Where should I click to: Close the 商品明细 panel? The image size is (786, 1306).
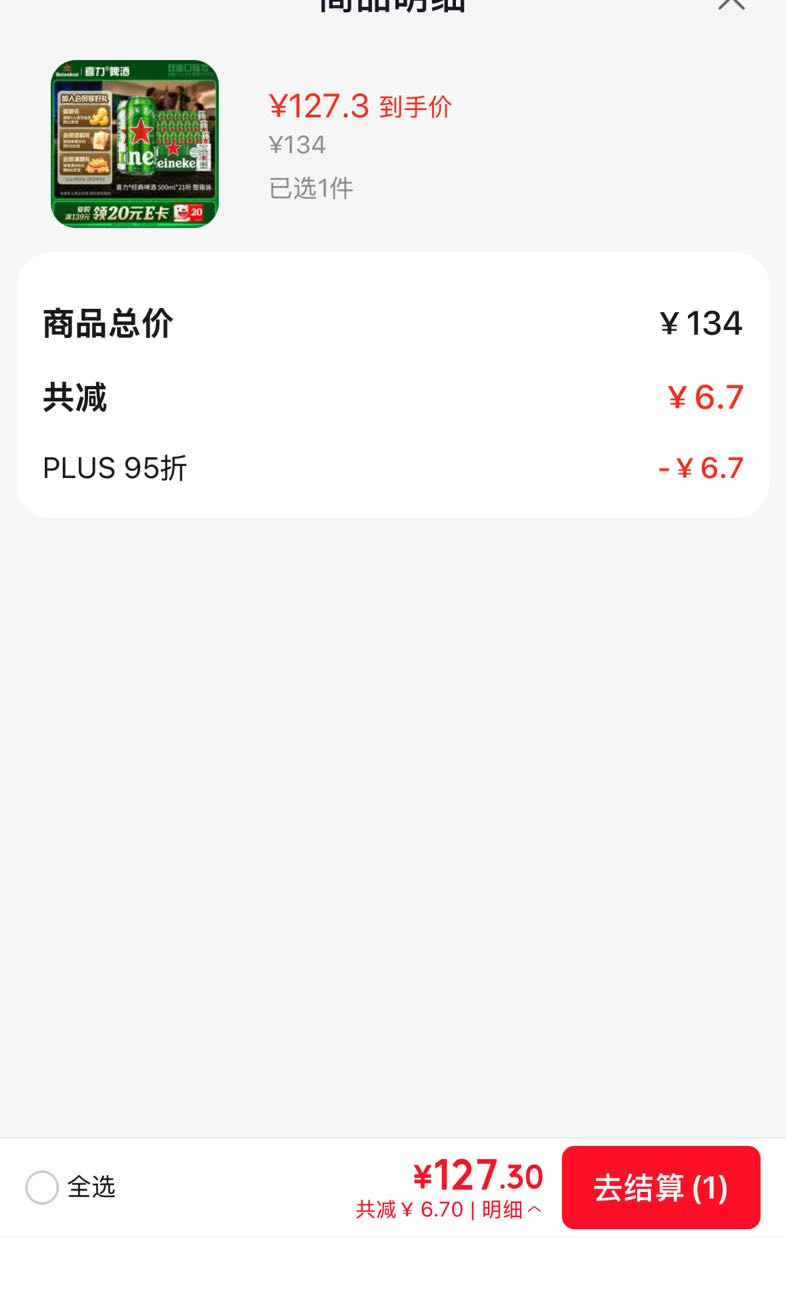pos(731,3)
